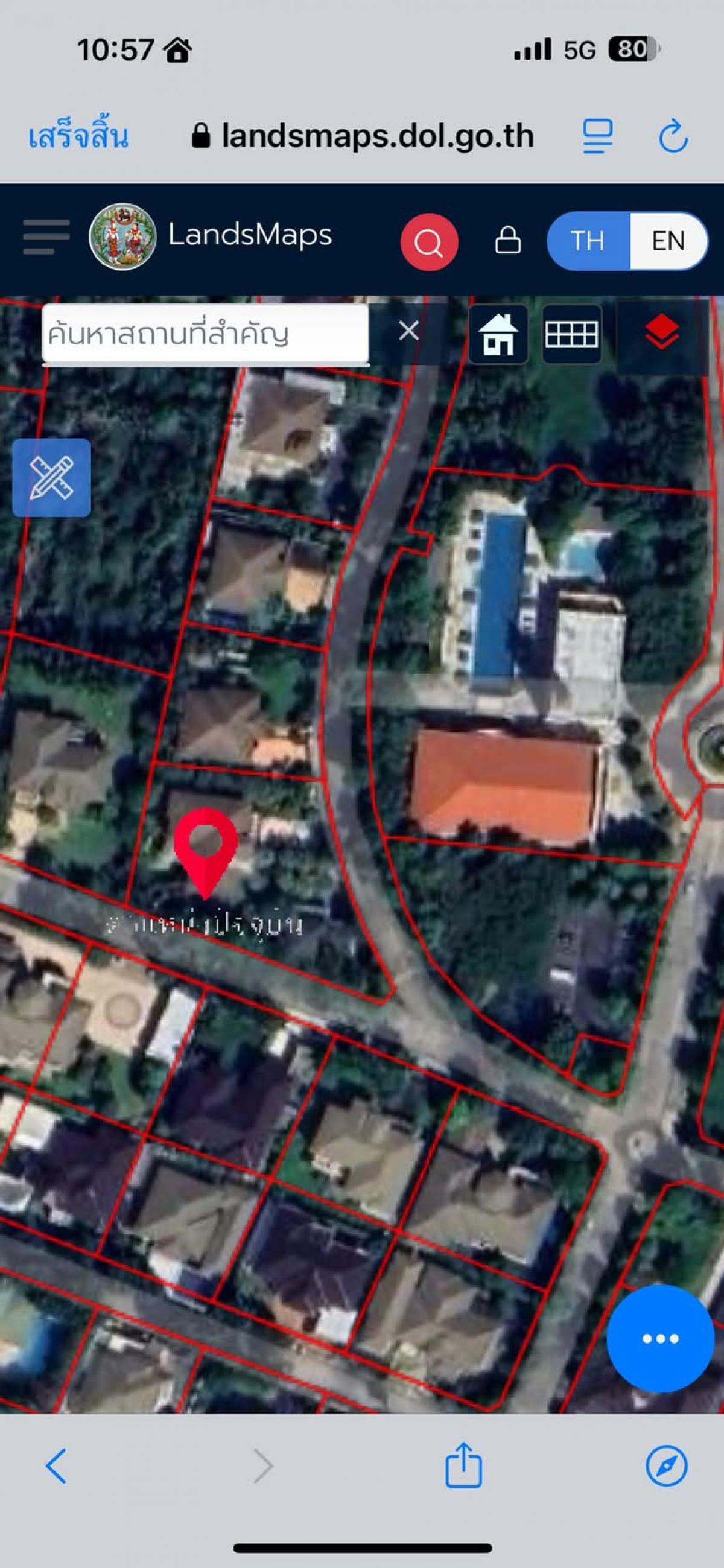Tap เสร็จสิ้น to close the browser view
724x1568 pixels.
click(78, 136)
